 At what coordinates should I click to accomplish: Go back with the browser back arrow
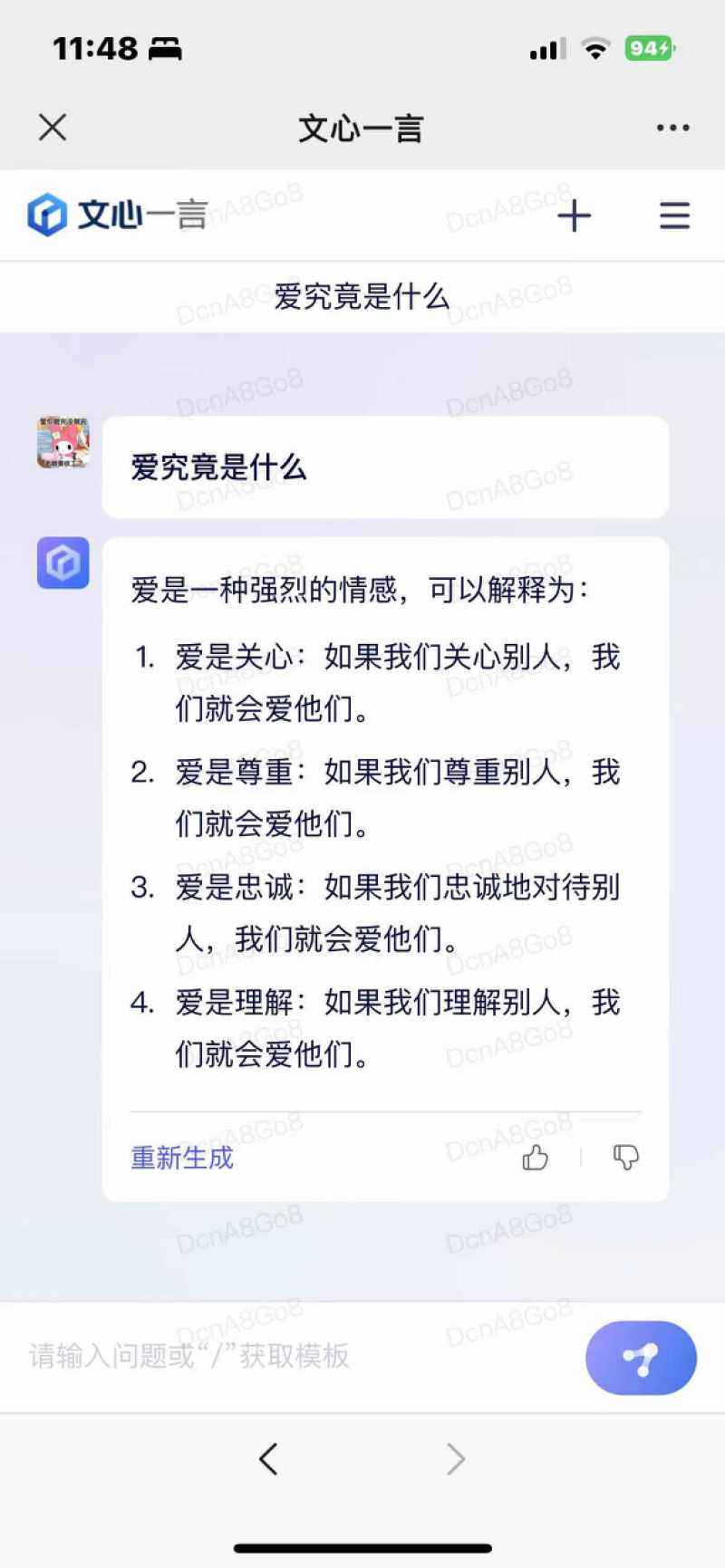click(x=268, y=1459)
